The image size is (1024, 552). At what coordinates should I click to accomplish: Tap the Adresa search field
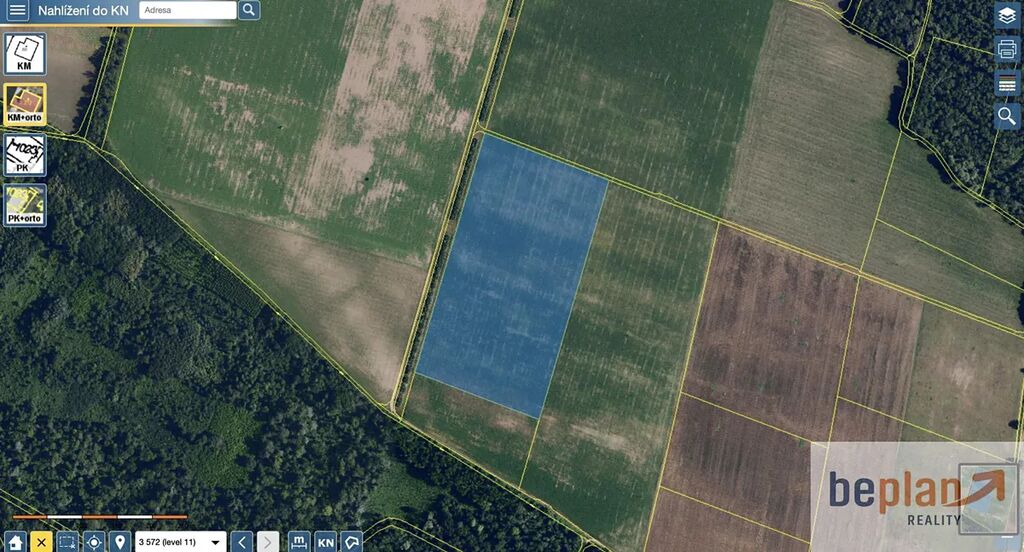[x=186, y=11]
